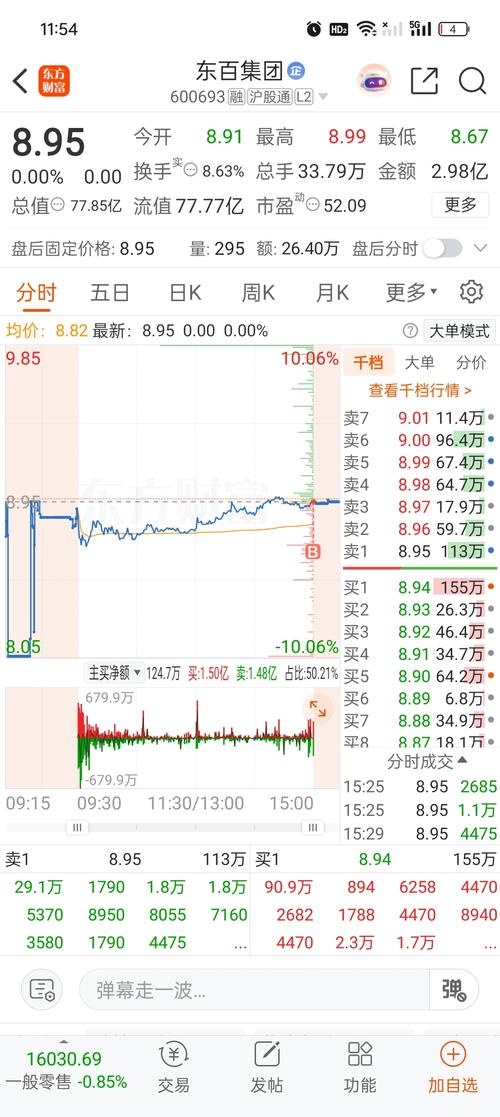500x1117 pixels.
Task: Open the 主买净额 indicator dropdown
Action: [114, 672]
